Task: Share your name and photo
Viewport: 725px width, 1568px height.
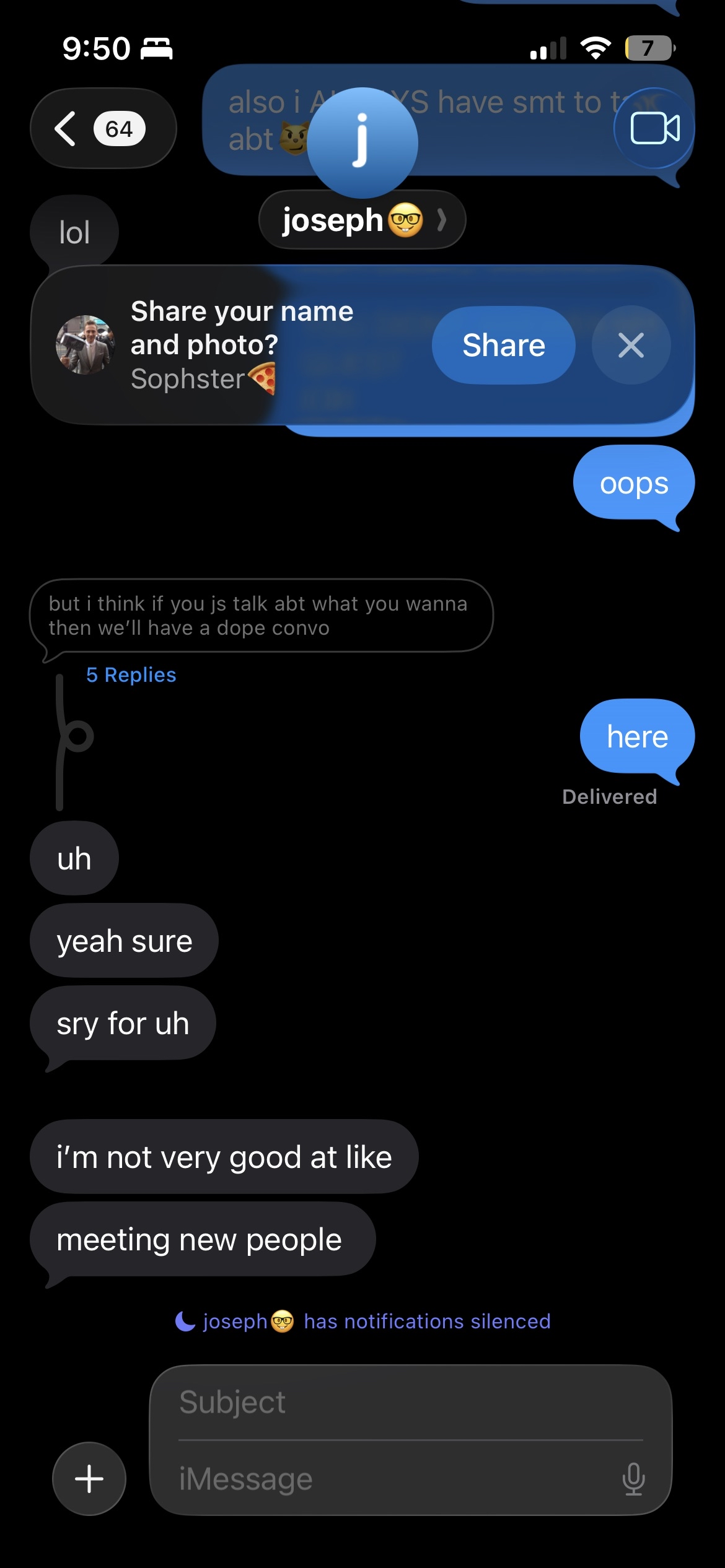Action: tap(503, 346)
